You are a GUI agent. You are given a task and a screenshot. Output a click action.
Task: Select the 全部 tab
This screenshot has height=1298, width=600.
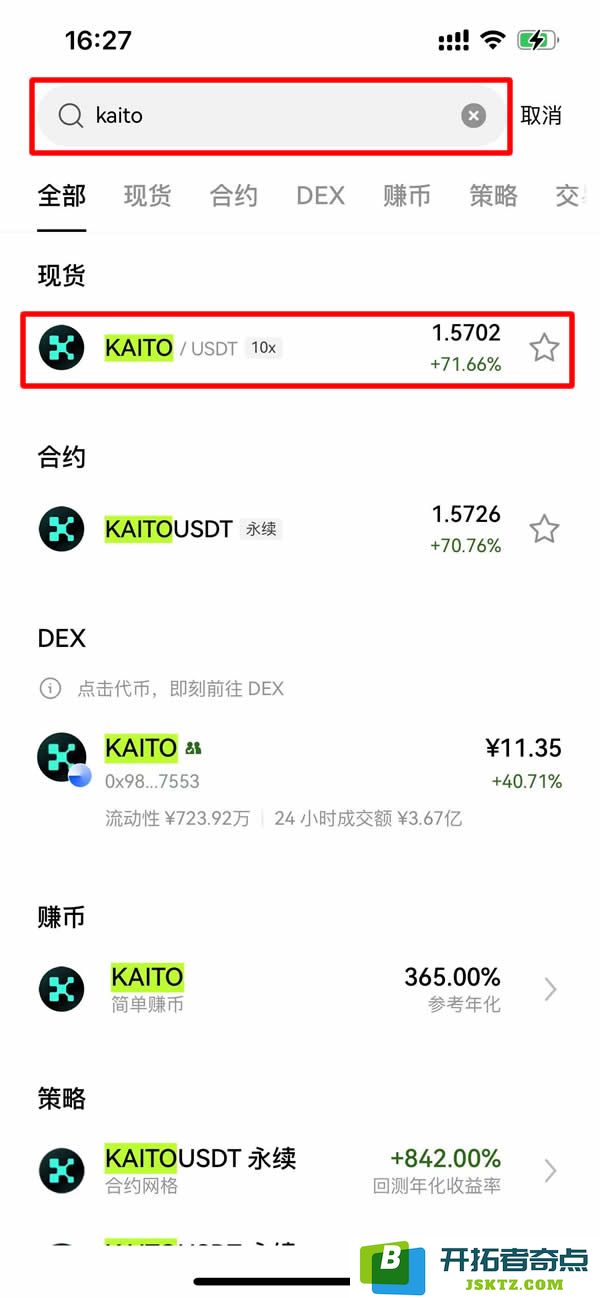pyautogui.click(x=62, y=196)
